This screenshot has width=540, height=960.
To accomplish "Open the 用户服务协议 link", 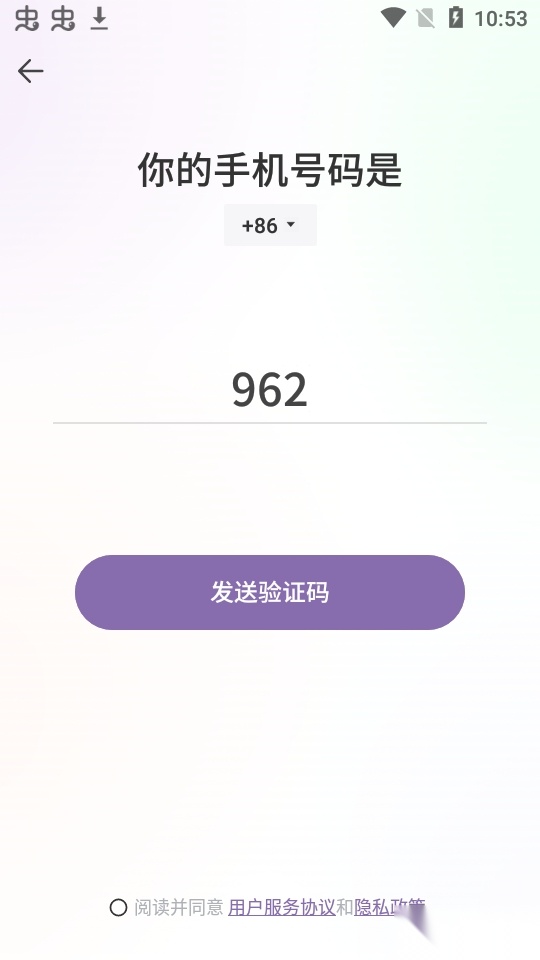I will [282, 907].
